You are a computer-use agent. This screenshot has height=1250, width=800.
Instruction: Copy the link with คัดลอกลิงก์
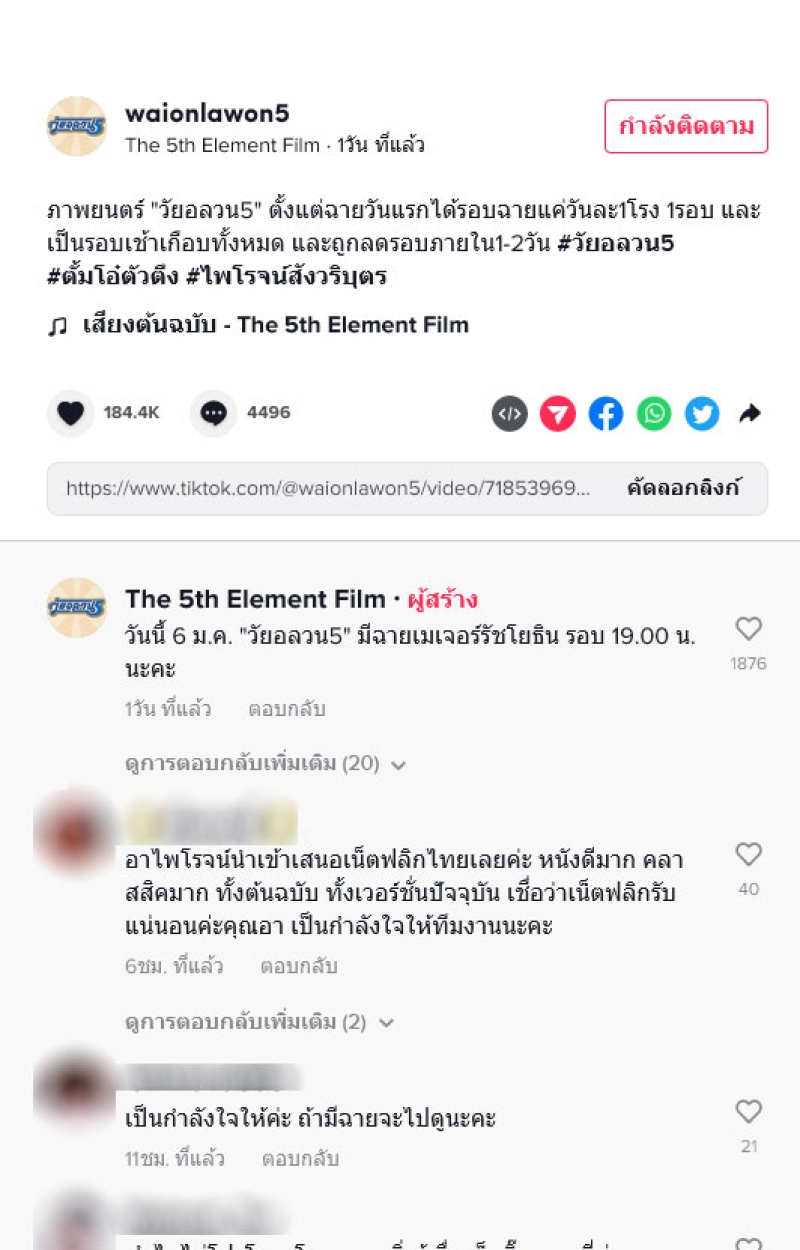pyautogui.click(x=683, y=489)
